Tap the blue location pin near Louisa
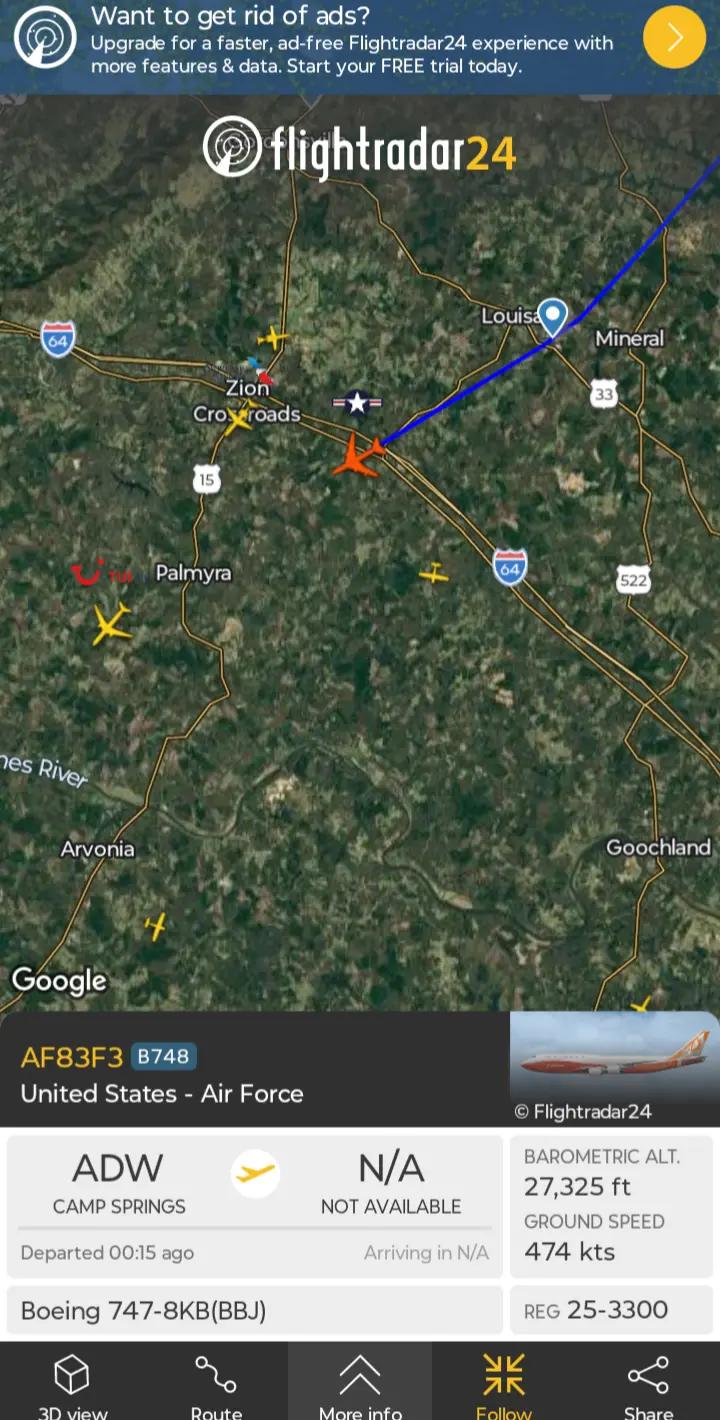 [x=551, y=317]
